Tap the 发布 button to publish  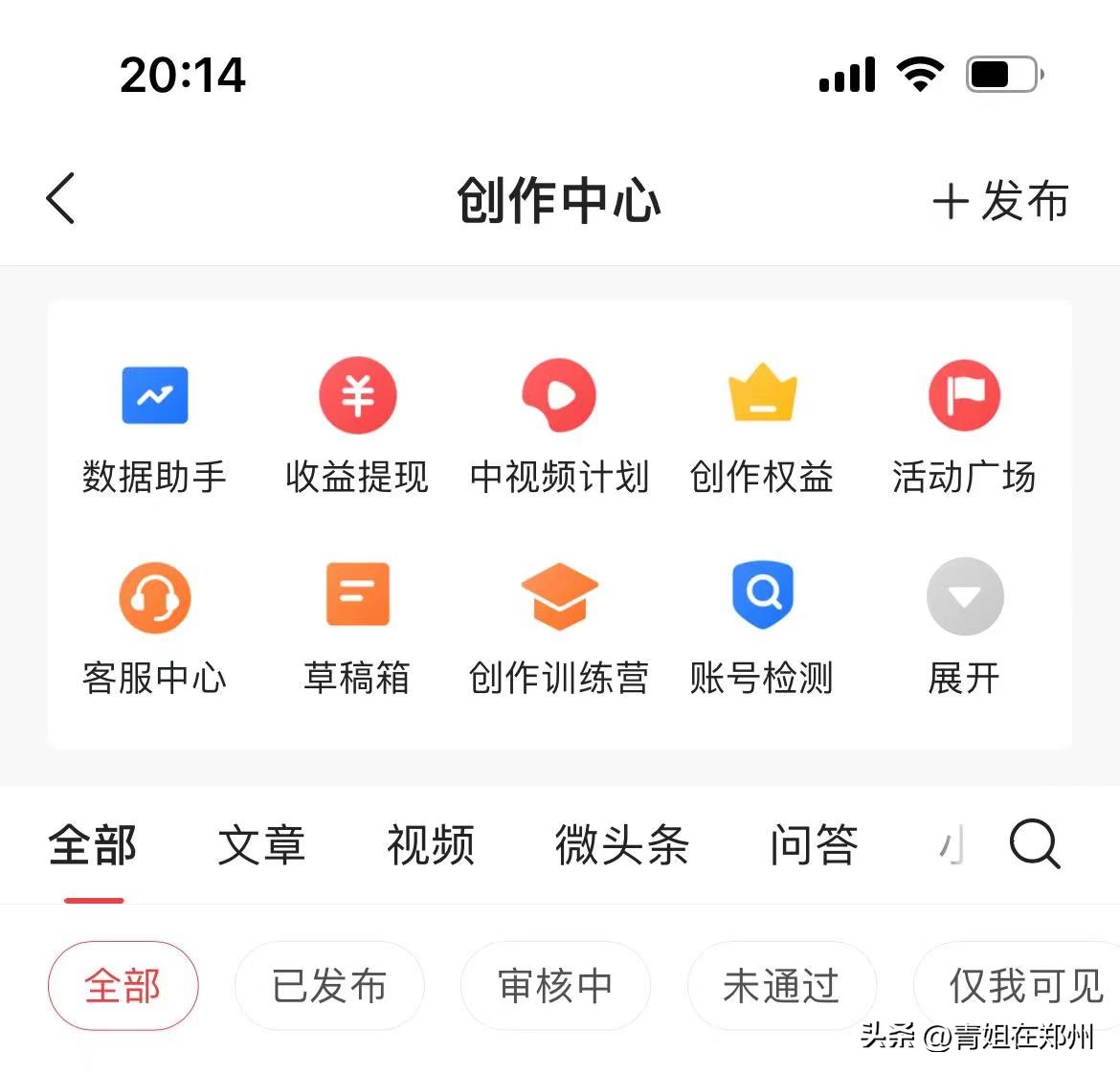tap(1000, 201)
